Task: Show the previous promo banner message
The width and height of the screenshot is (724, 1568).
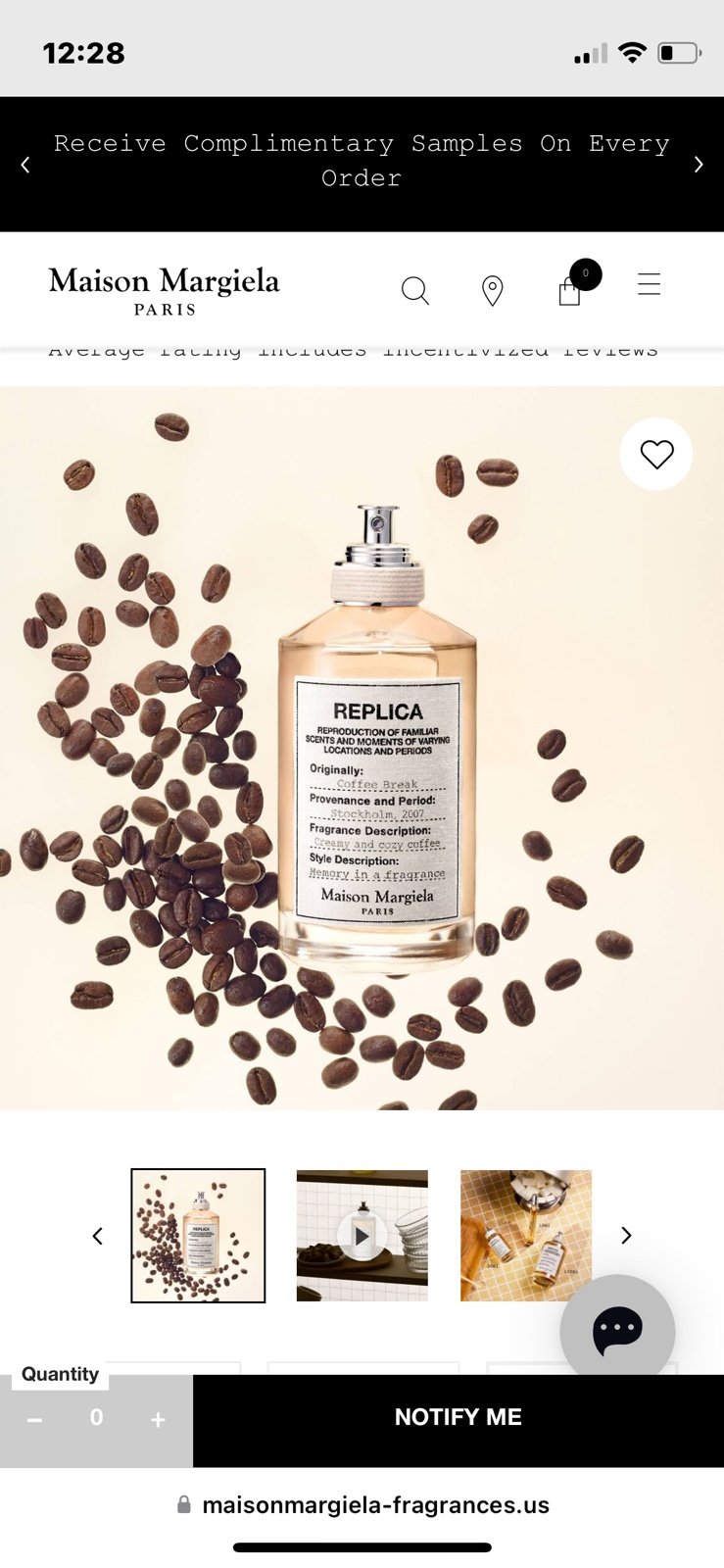Action: click(25, 165)
